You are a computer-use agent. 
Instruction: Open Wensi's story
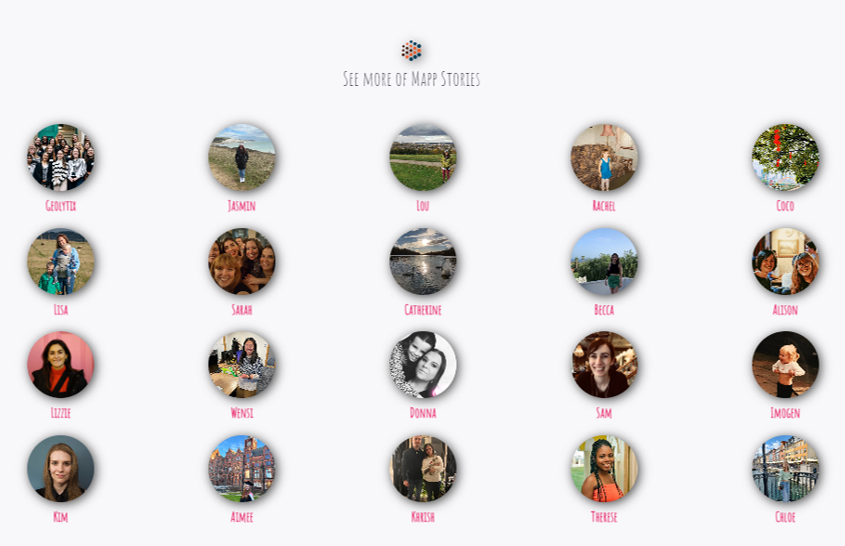click(242, 365)
